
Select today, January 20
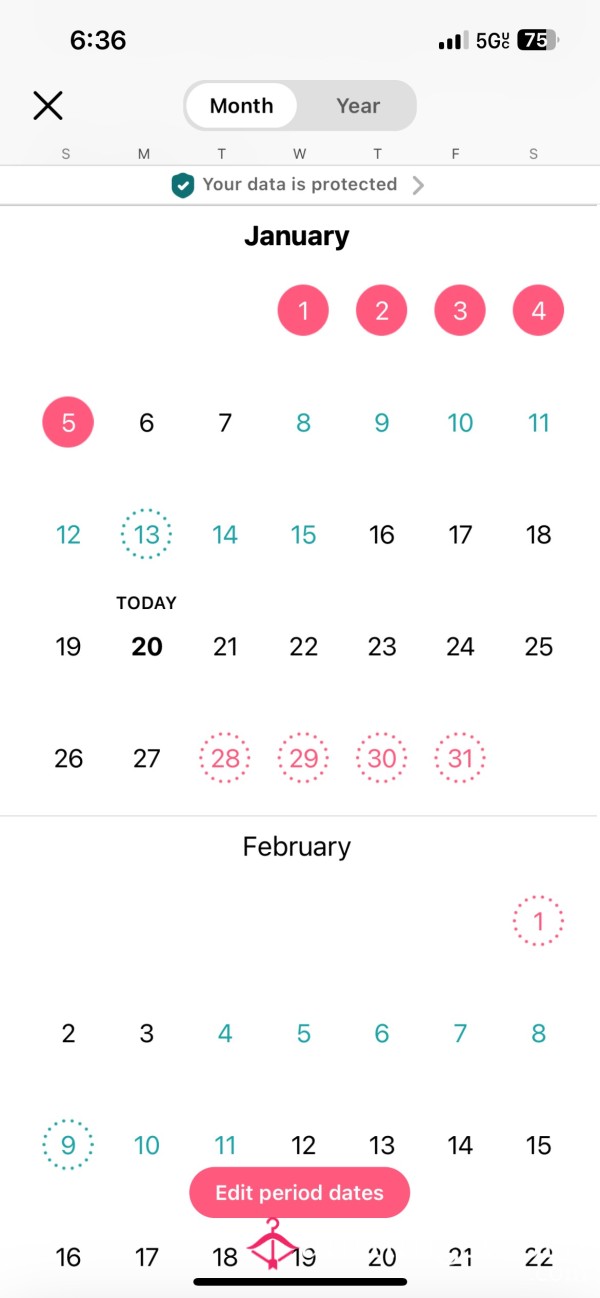pyautogui.click(x=146, y=647)
